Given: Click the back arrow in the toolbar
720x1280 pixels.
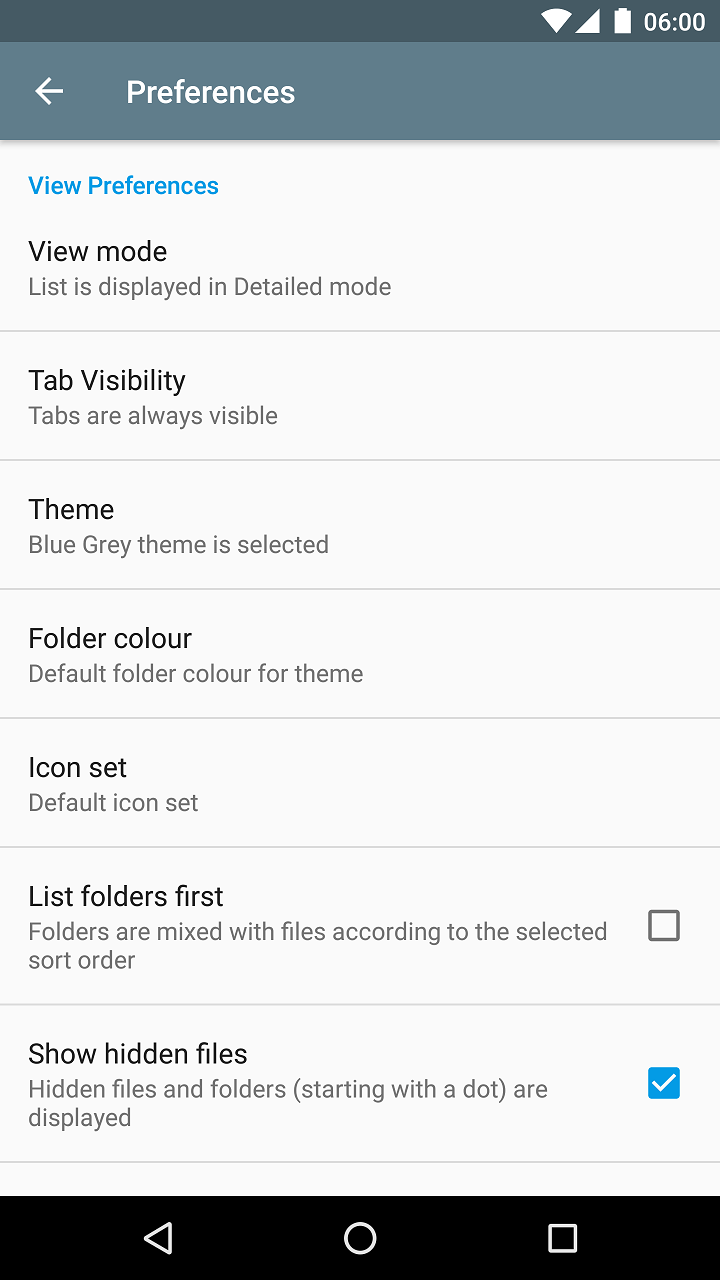Looking at the screenshot, I should 48,90.
